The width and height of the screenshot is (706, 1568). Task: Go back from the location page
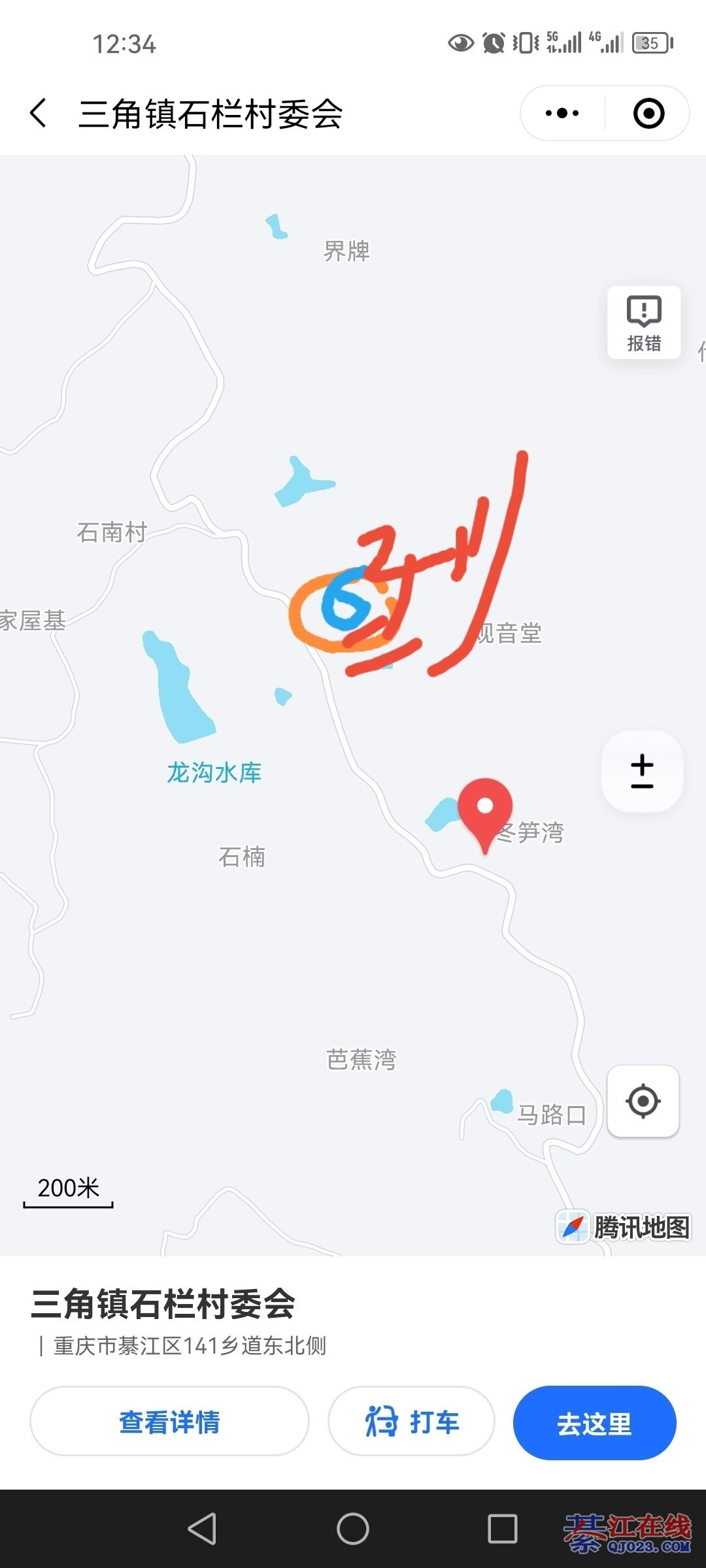coord(39,113)
